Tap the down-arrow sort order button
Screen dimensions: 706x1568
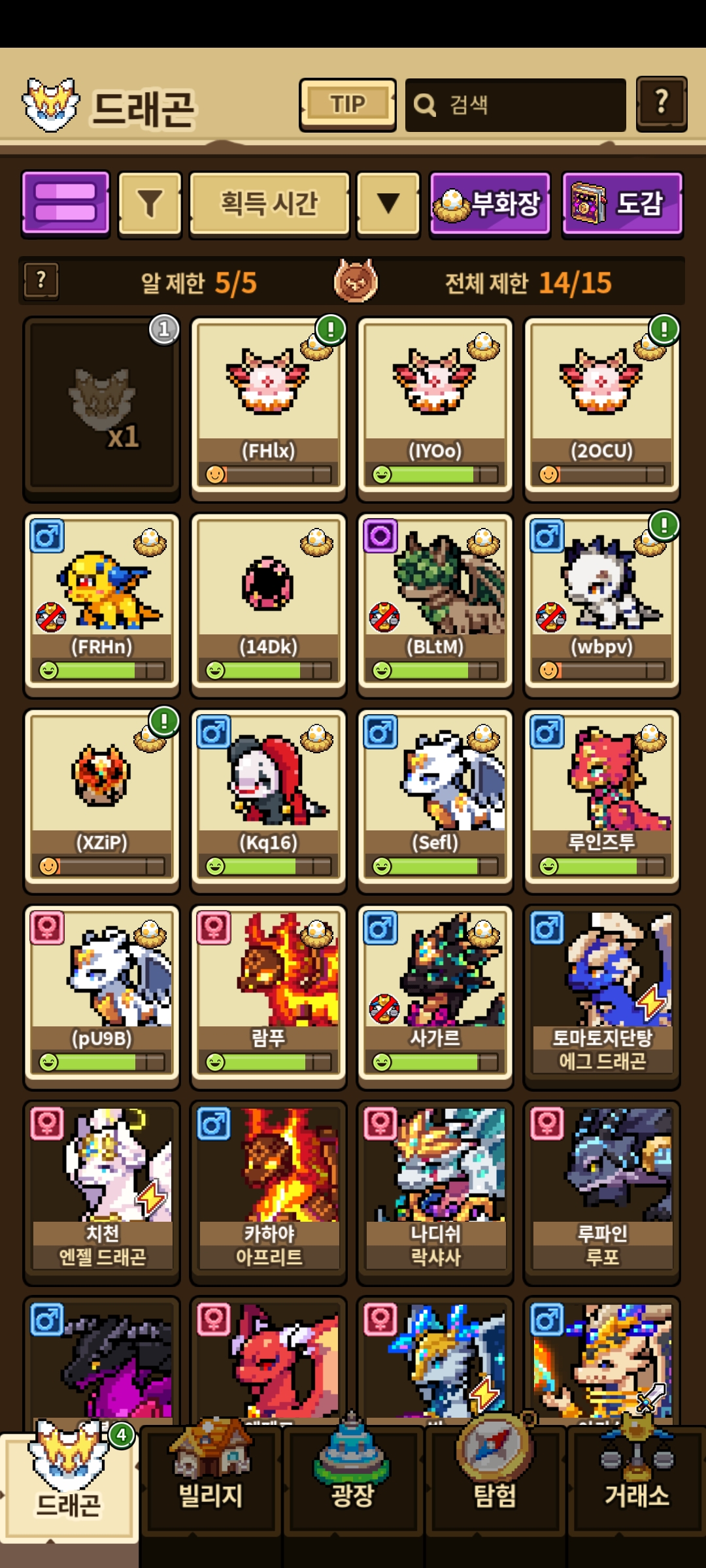pos(388,204)
